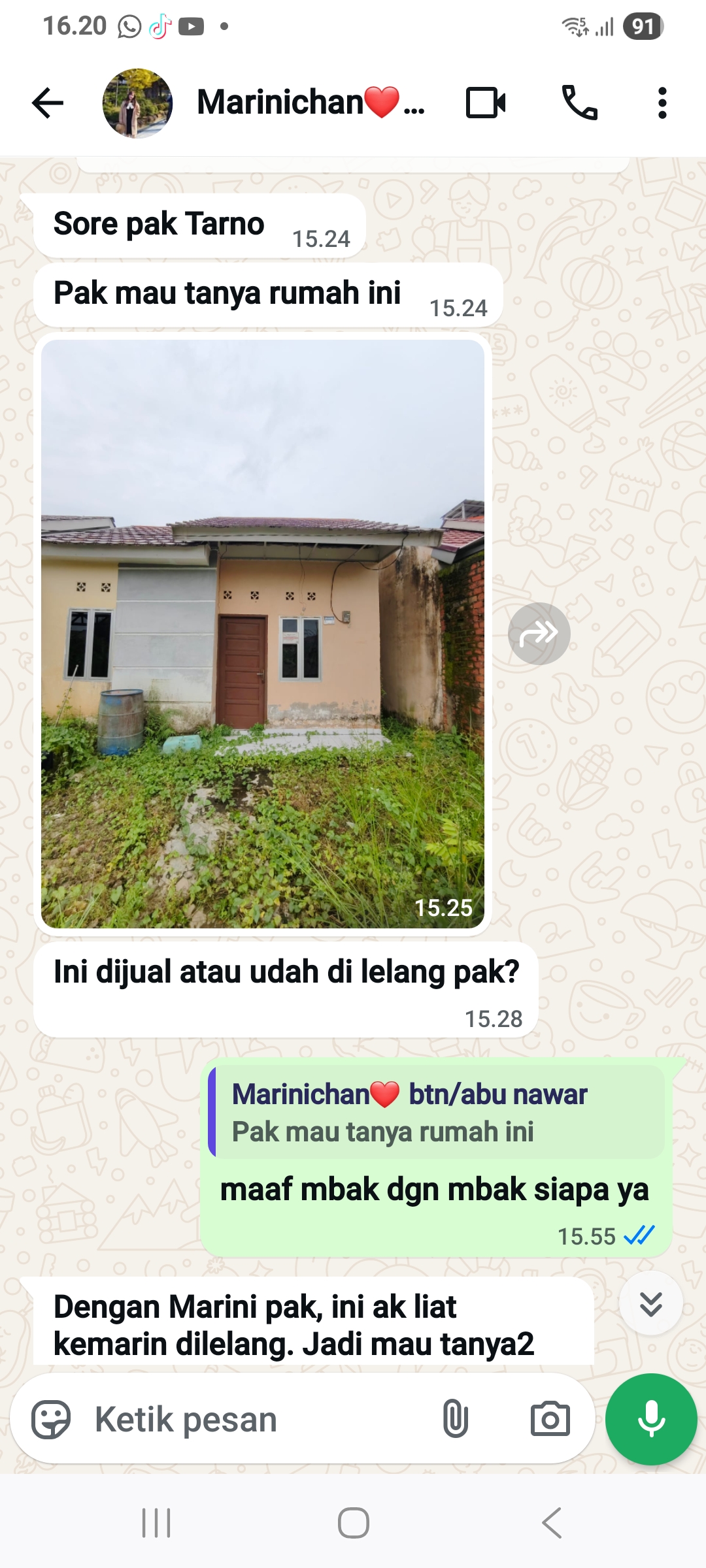Open the three-dot overflow menu
The width and height of the screenshot is (706, 1568).
pos(662,103)
